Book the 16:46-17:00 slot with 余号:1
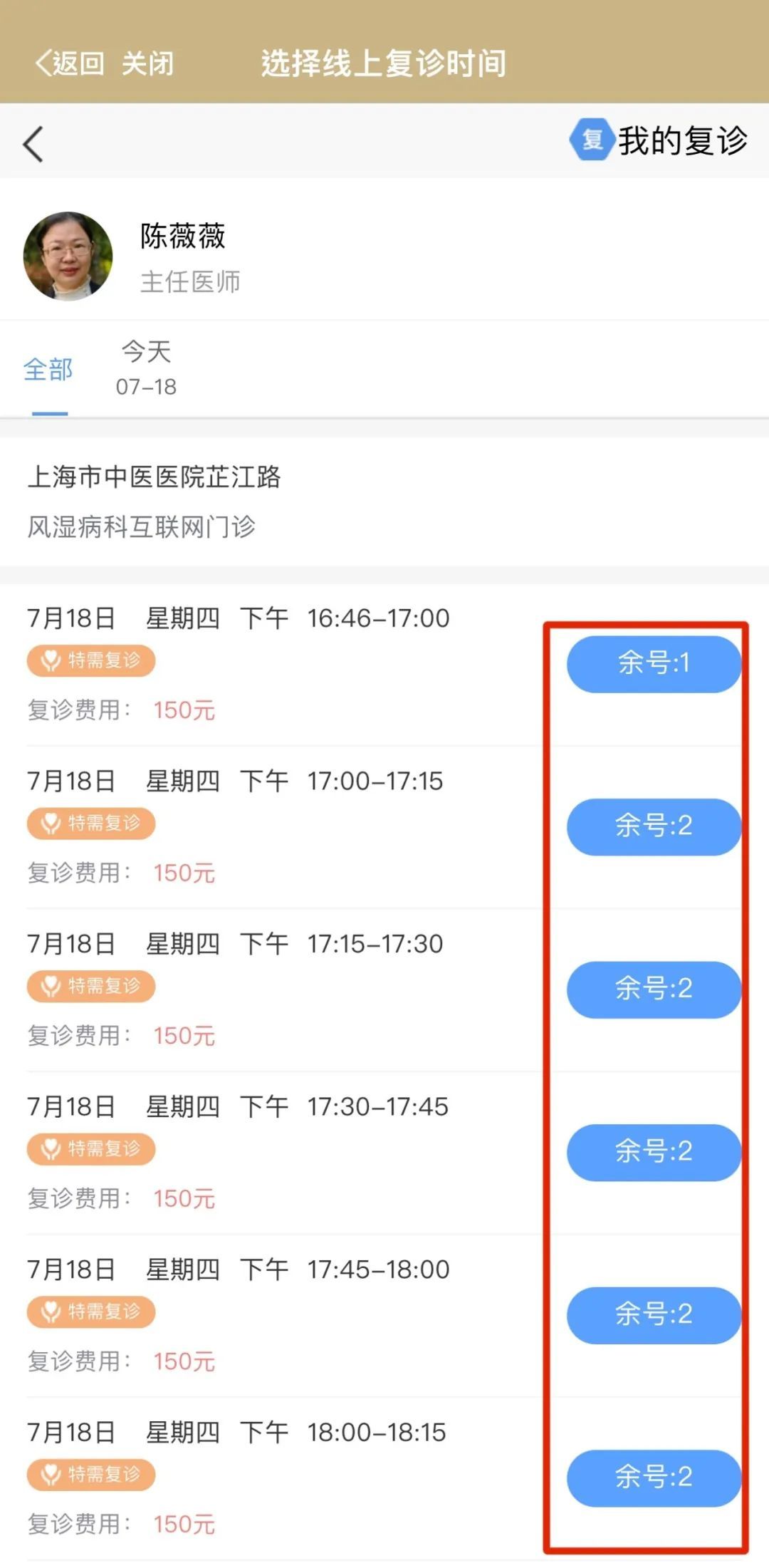Viewport: 769px width, 1568px height. pos(654,664)
